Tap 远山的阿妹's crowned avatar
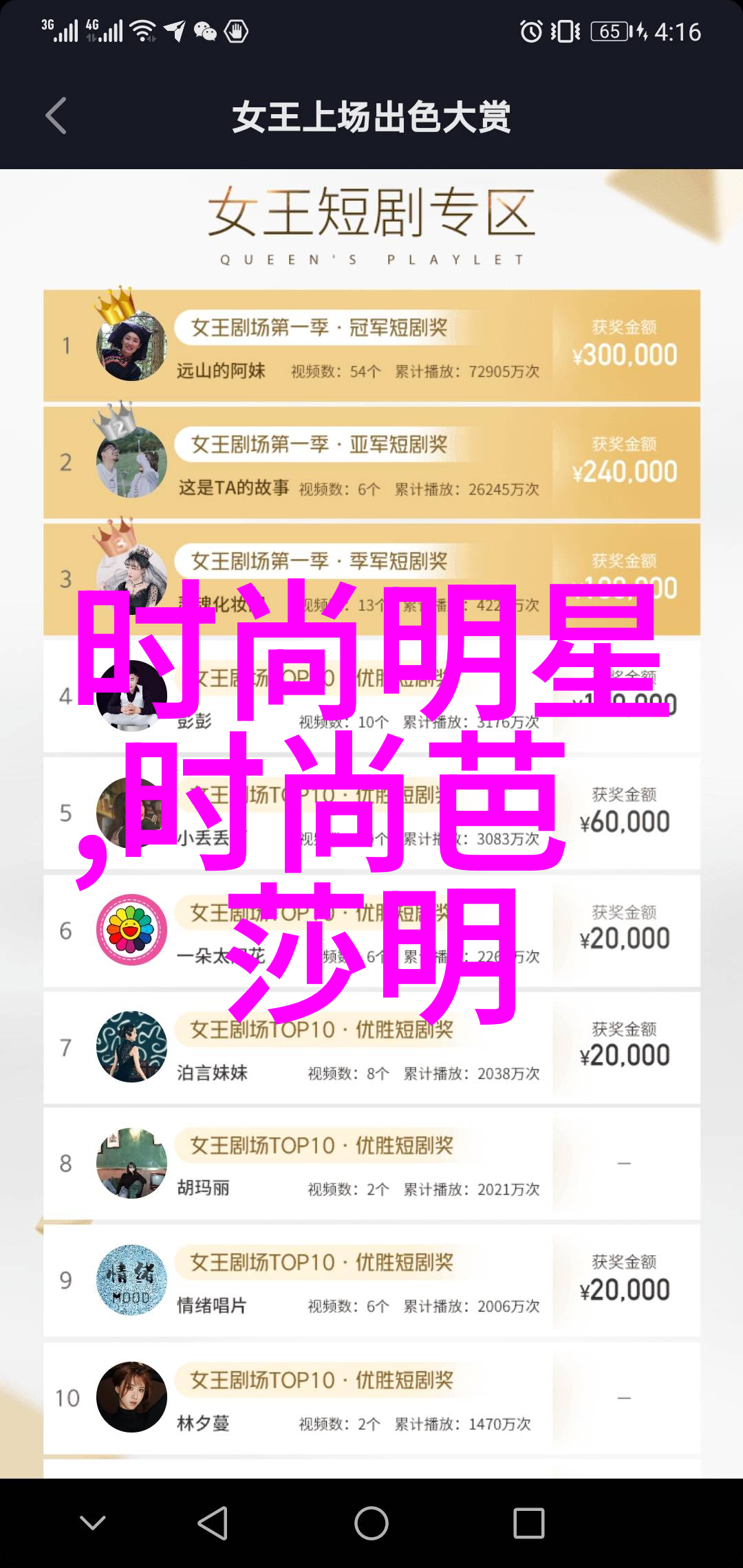743x1568 pixels. (x=131, y=345)
